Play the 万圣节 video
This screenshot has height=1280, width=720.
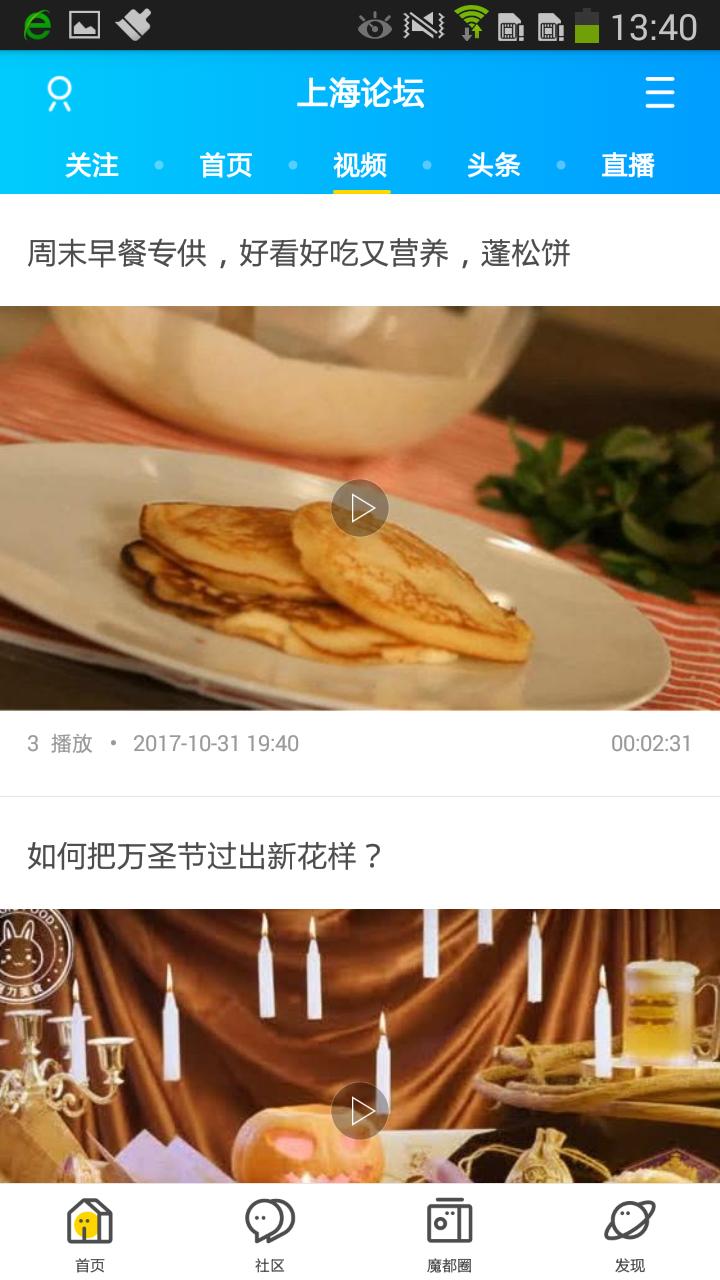360,1110
